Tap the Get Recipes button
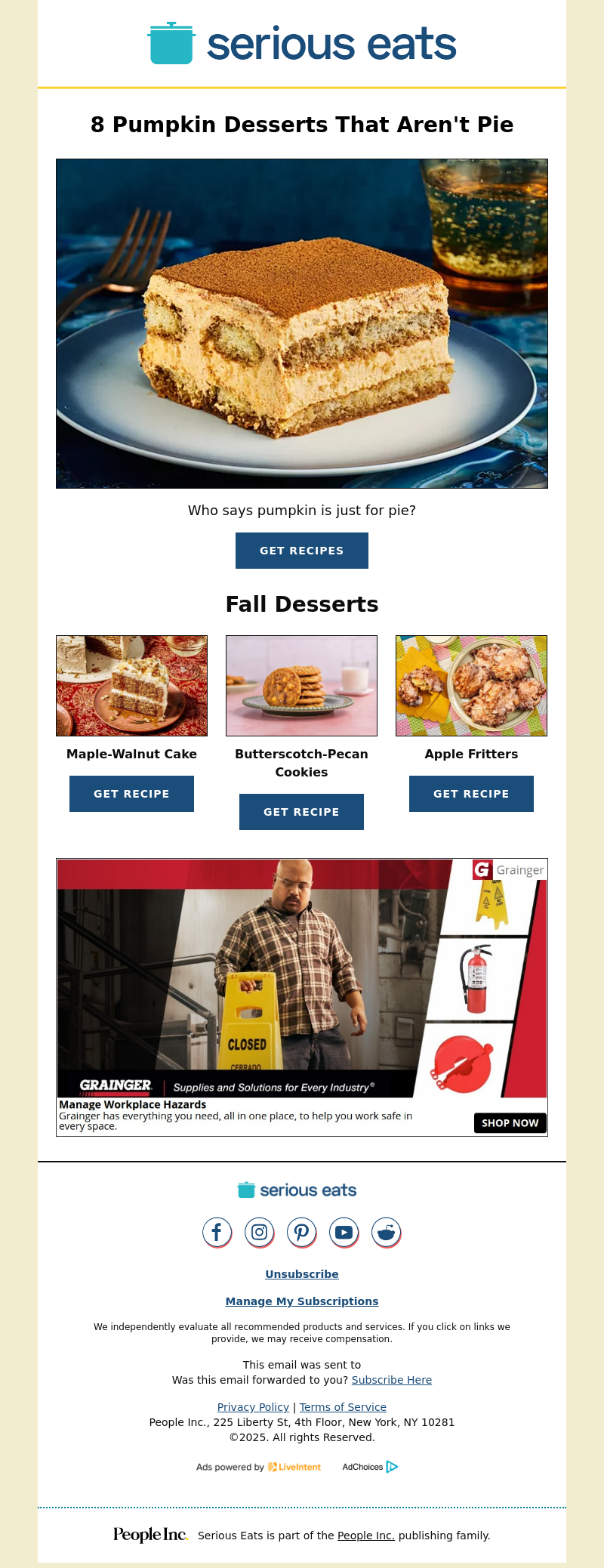Image resolution: width=604 pixels, height=1568 pixels. click(x=301, y=551)
